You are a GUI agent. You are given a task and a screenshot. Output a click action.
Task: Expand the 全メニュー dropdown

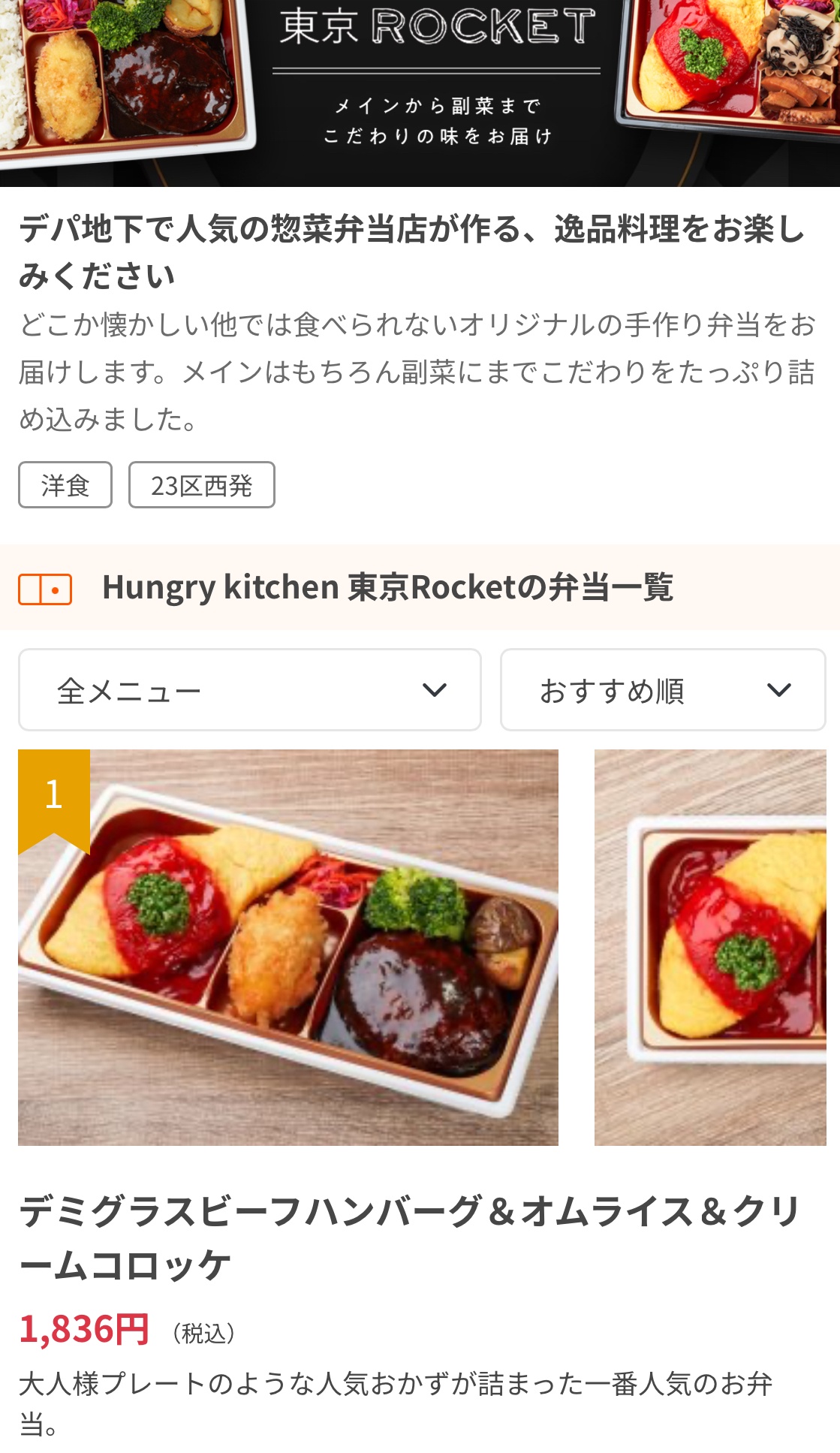coord(249,689)
